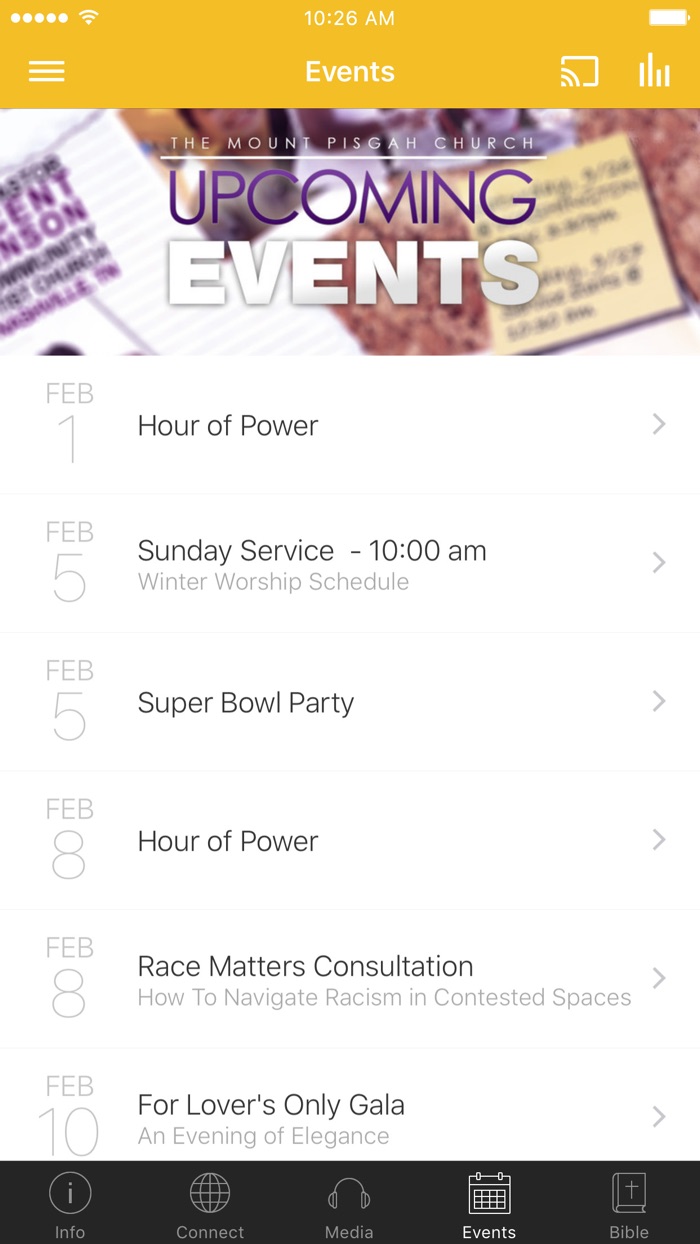
Task: Open Sunday Service - 10:00 am event
Action: 350,563
